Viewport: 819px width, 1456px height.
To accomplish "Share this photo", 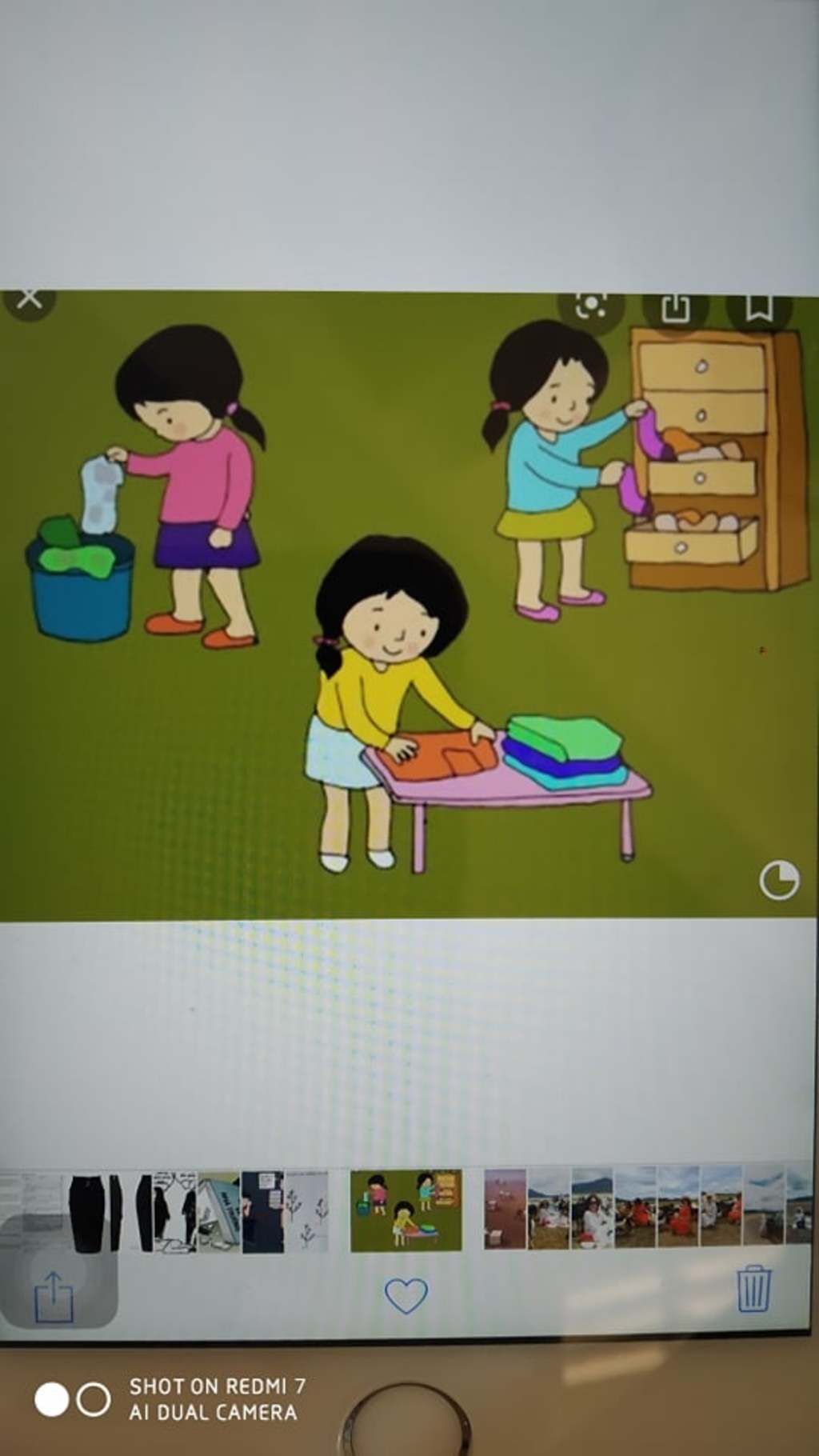I will pos(54,1296).
